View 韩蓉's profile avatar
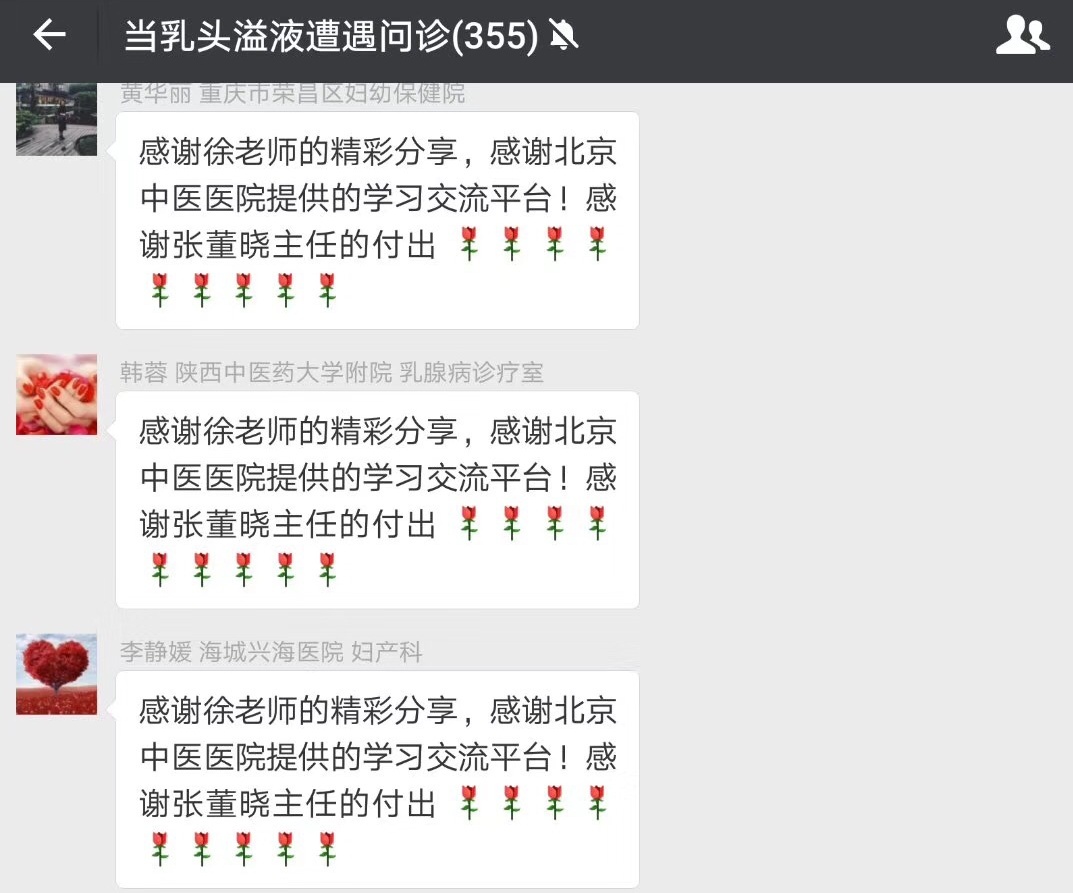This screenshot has width=1073, height=893. (56, 394)
